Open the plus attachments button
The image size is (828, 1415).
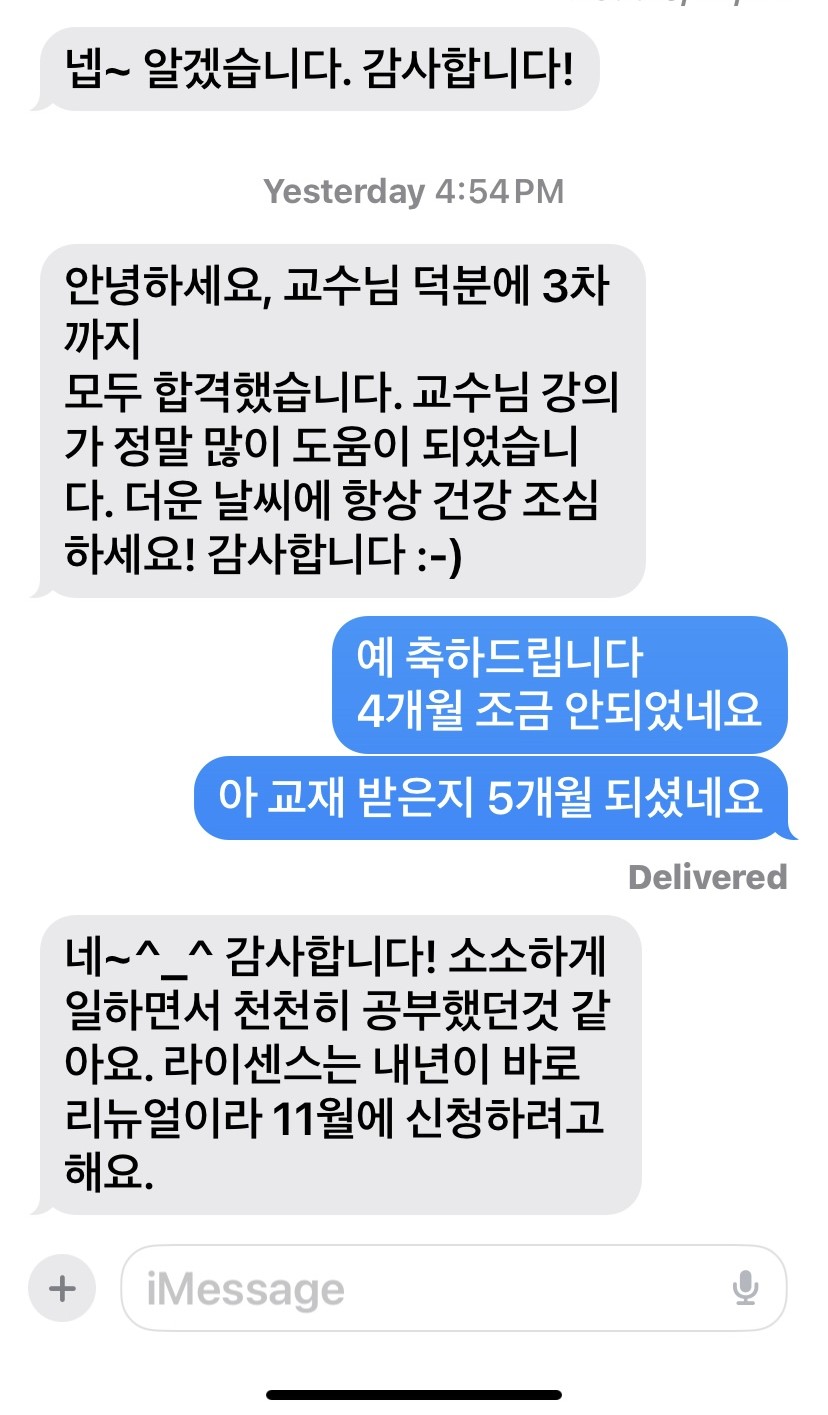tap(62, 1288)
